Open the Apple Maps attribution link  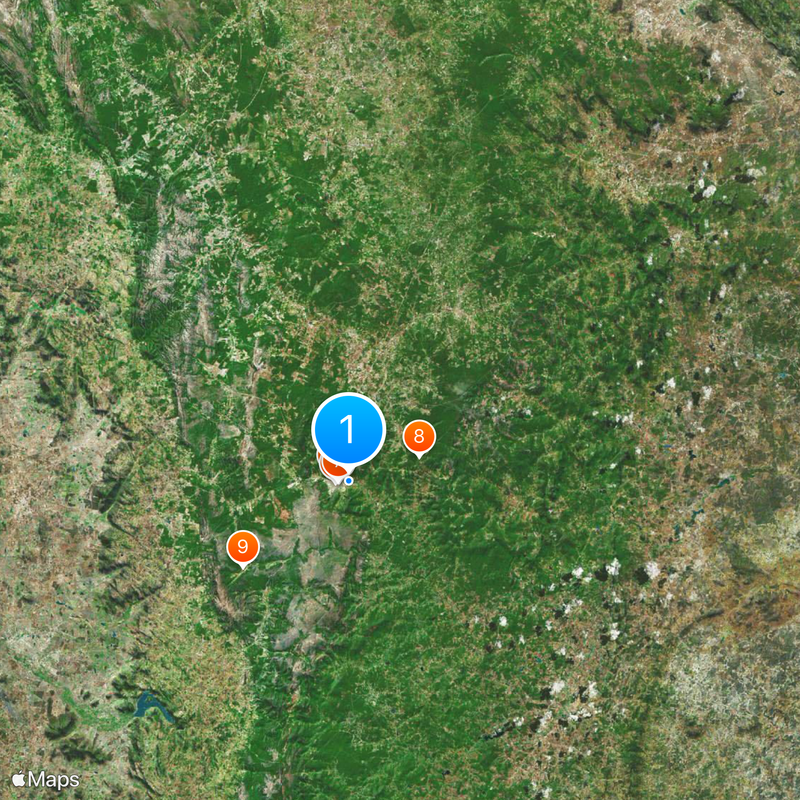pos(45,779)
